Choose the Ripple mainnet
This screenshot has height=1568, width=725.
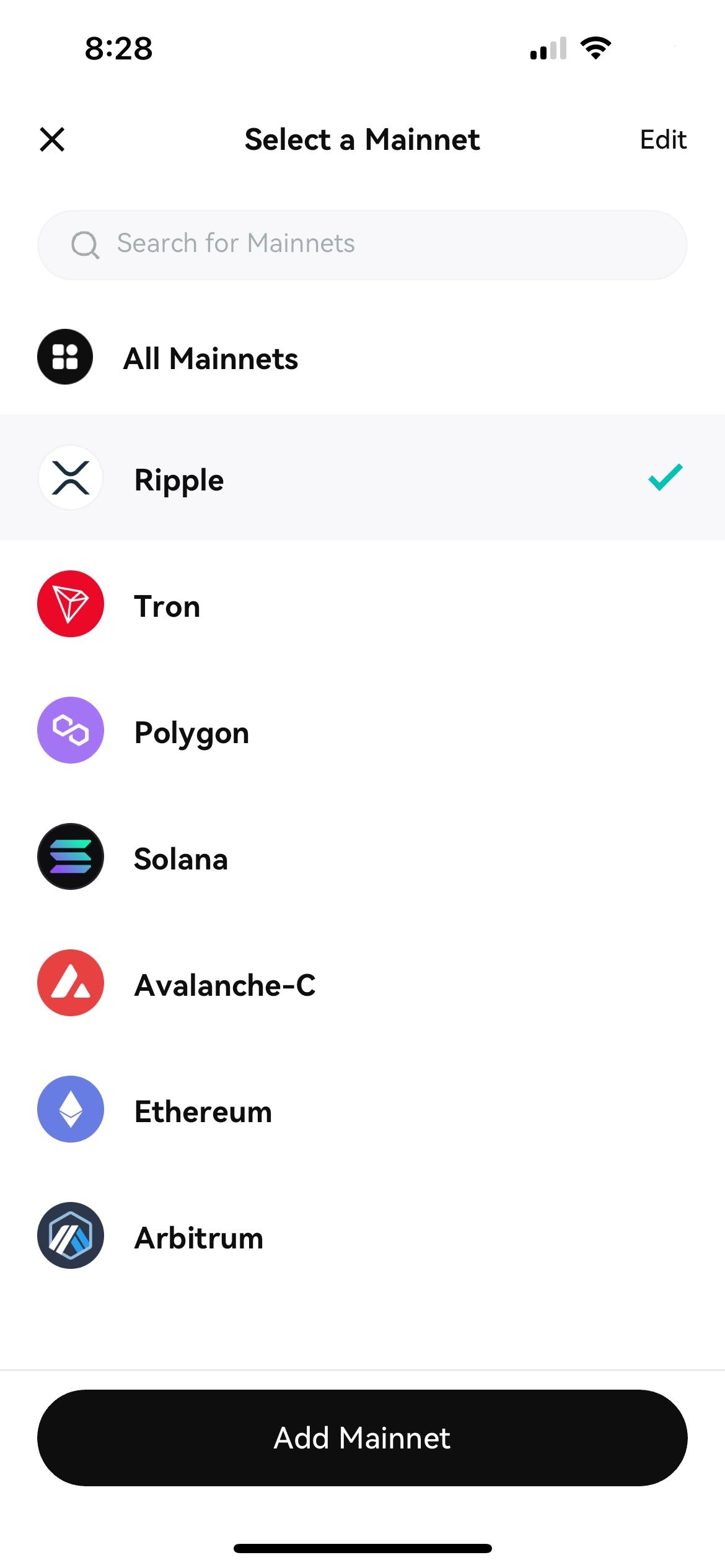[362, 477]
